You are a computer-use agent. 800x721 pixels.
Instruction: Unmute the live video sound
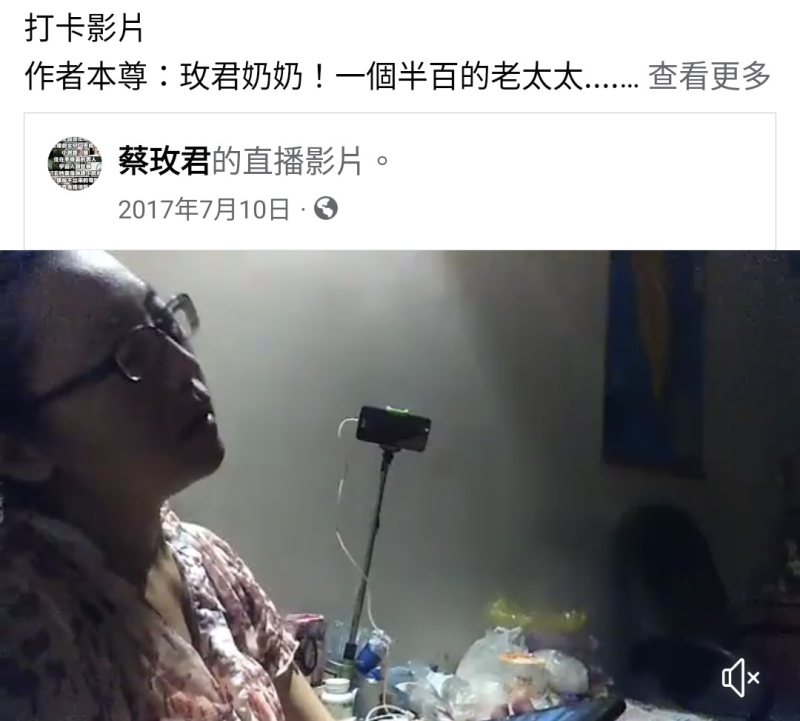coord(740,679)
